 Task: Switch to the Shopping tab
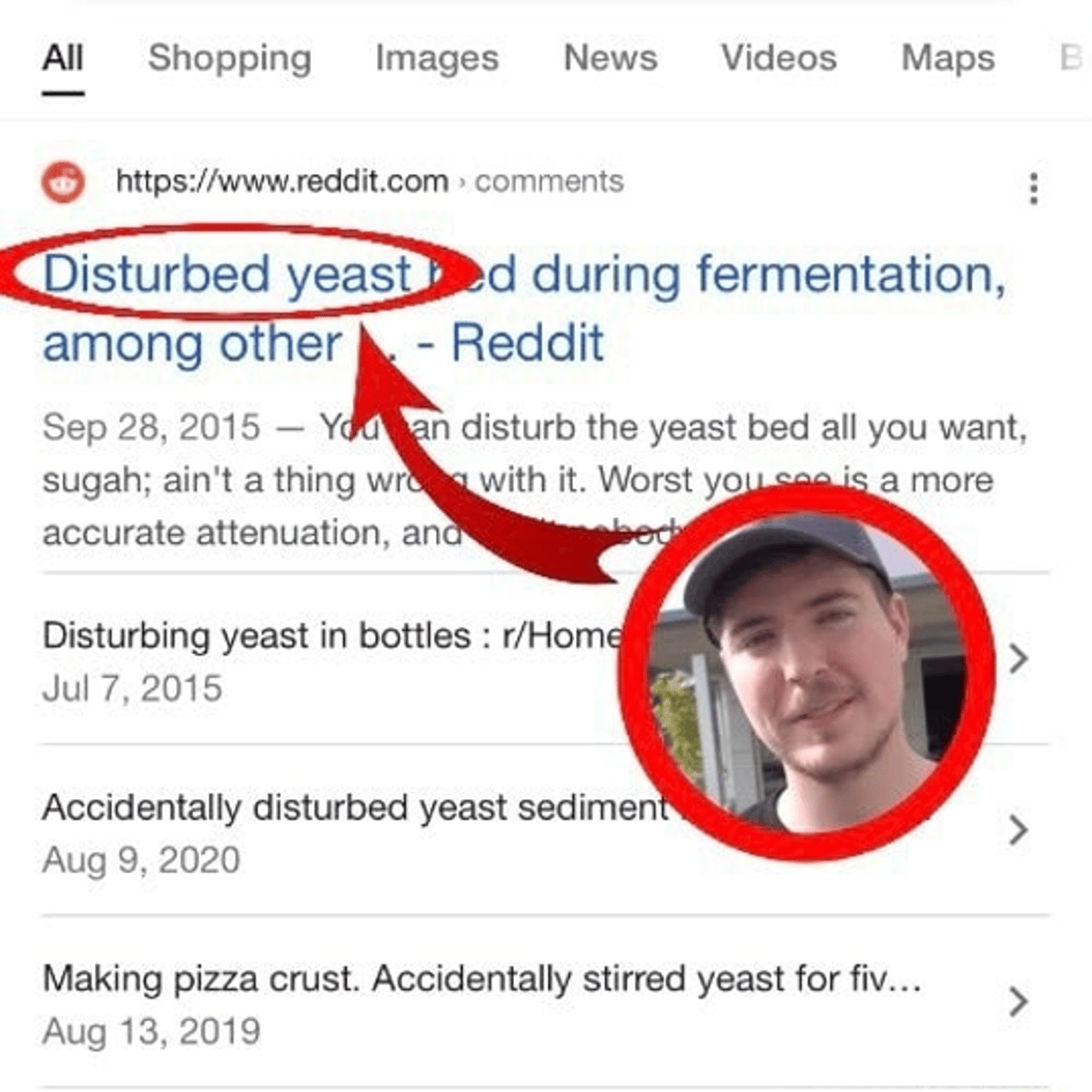click(x=229, y=58)
